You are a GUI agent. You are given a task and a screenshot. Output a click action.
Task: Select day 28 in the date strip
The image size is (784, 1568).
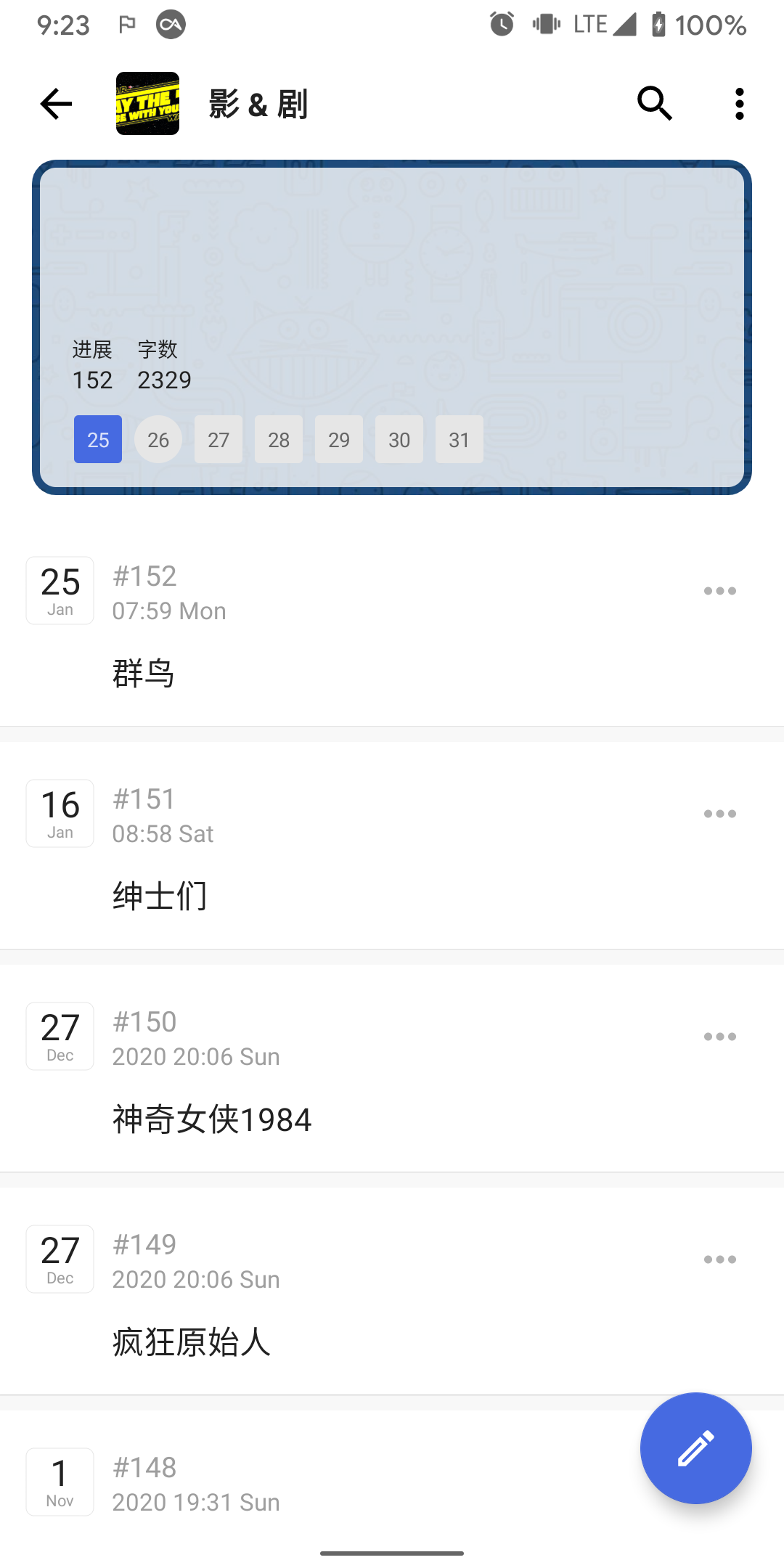pyautogui.click(x=279, y=439)
